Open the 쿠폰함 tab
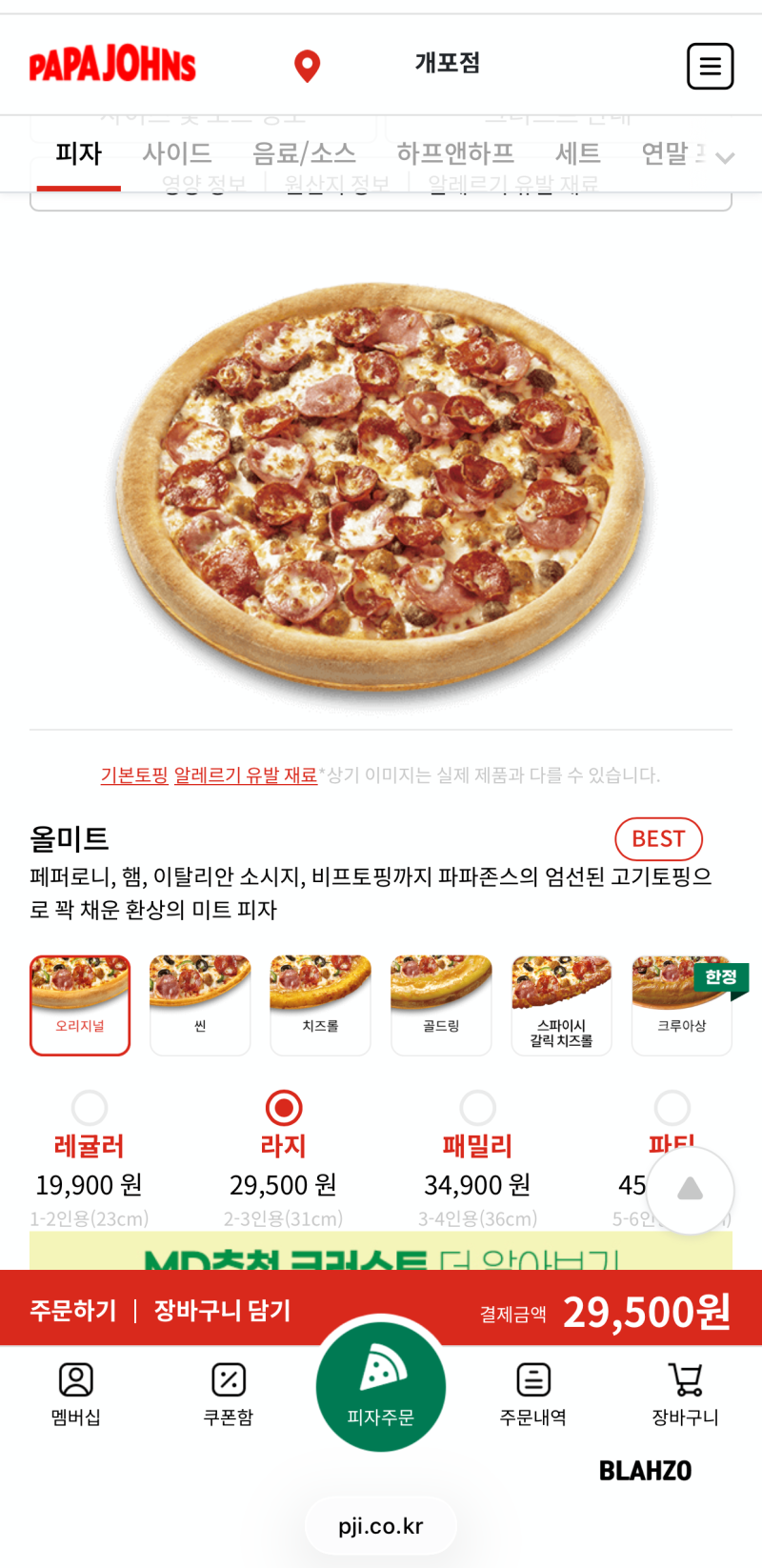 tap(229, 1395)
